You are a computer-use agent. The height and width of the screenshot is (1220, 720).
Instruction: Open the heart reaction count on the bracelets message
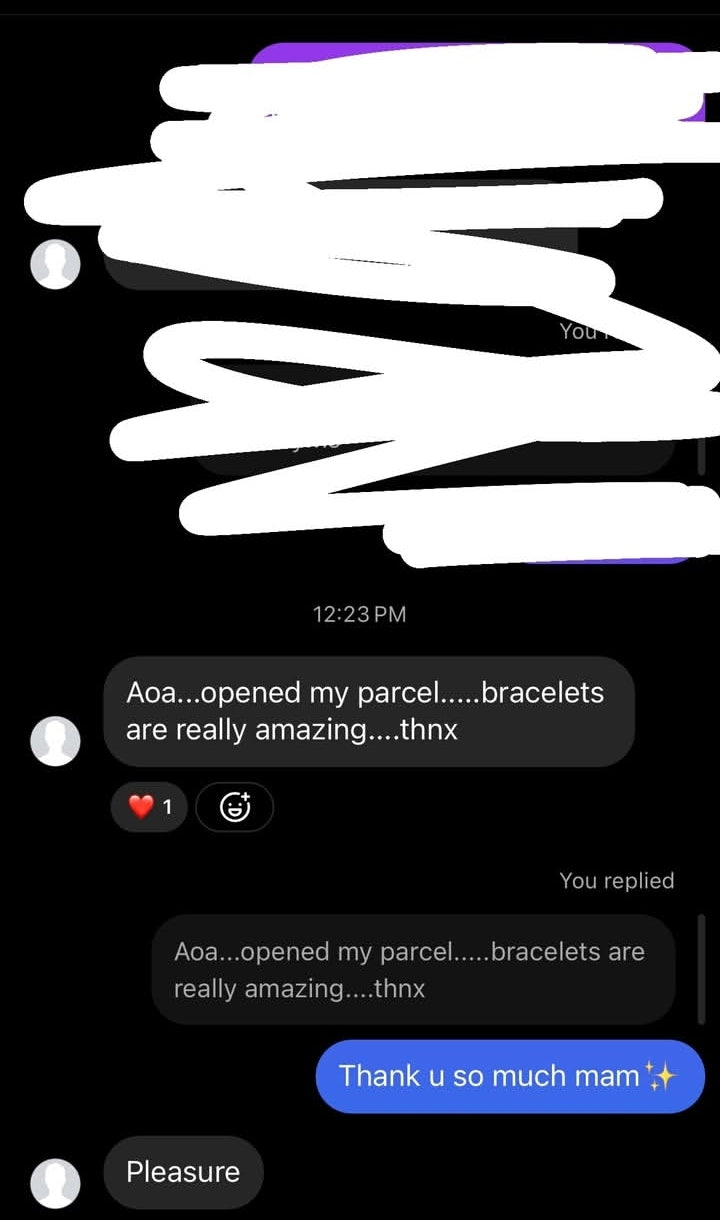(149, 806)
